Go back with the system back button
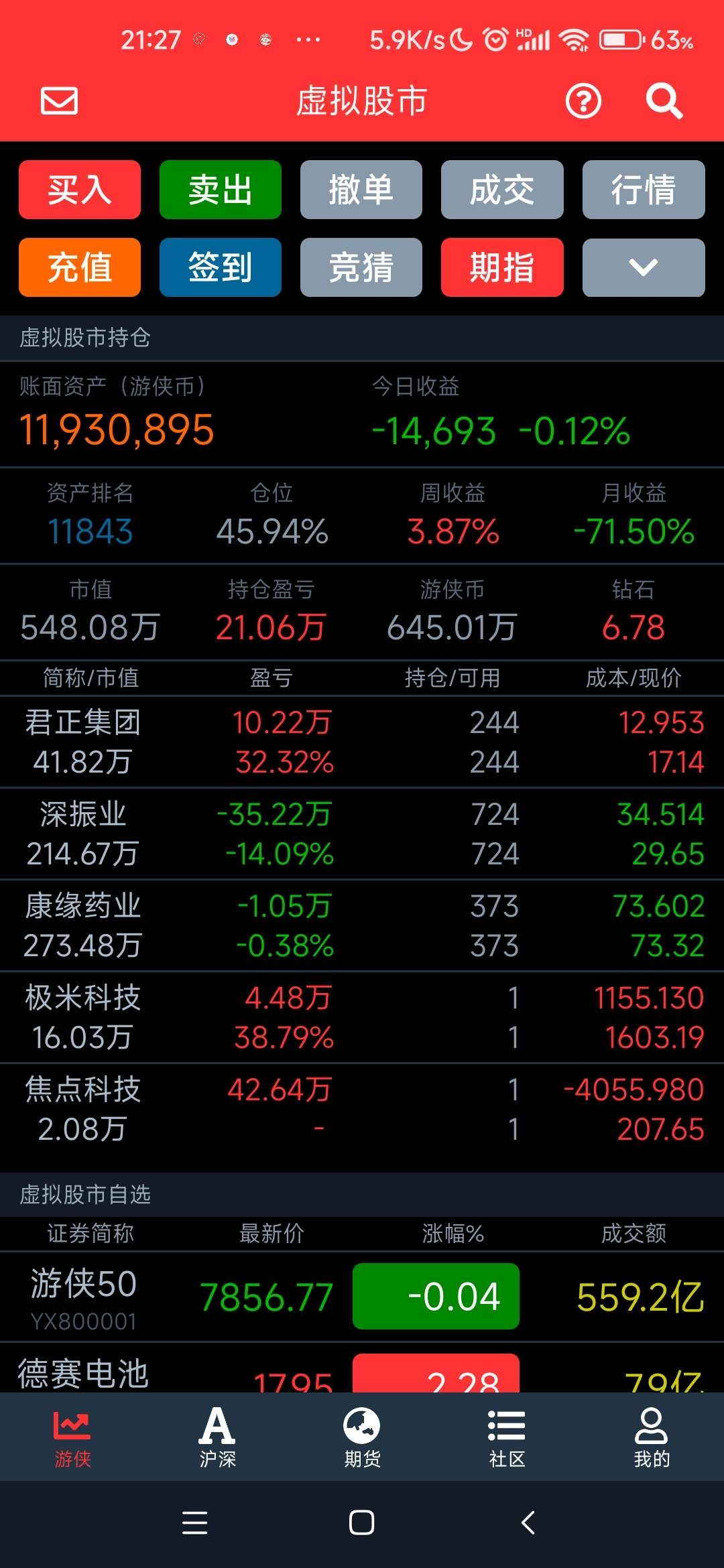Viewport: 724px width, 1568px height. [x=528, y=1522]
